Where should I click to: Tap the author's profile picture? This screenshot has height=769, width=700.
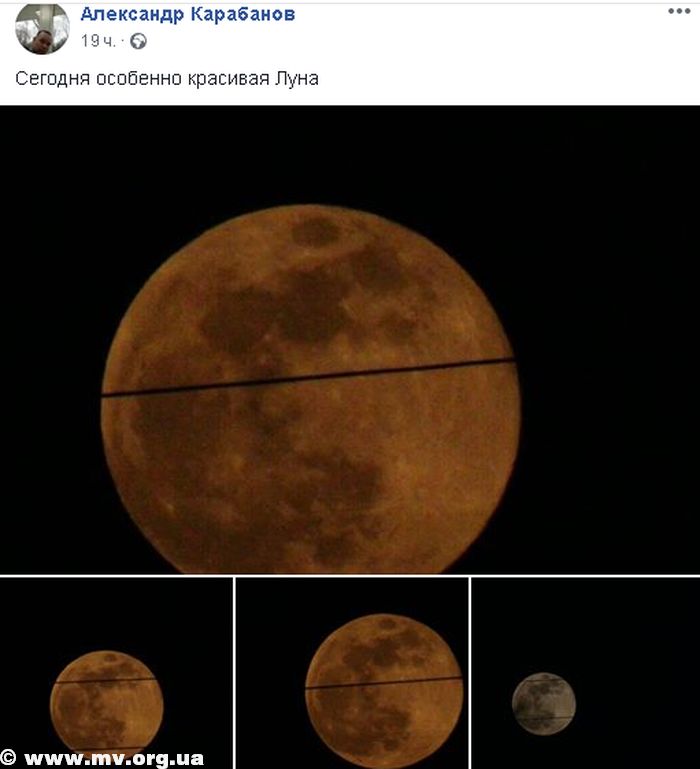pos(42,28)
